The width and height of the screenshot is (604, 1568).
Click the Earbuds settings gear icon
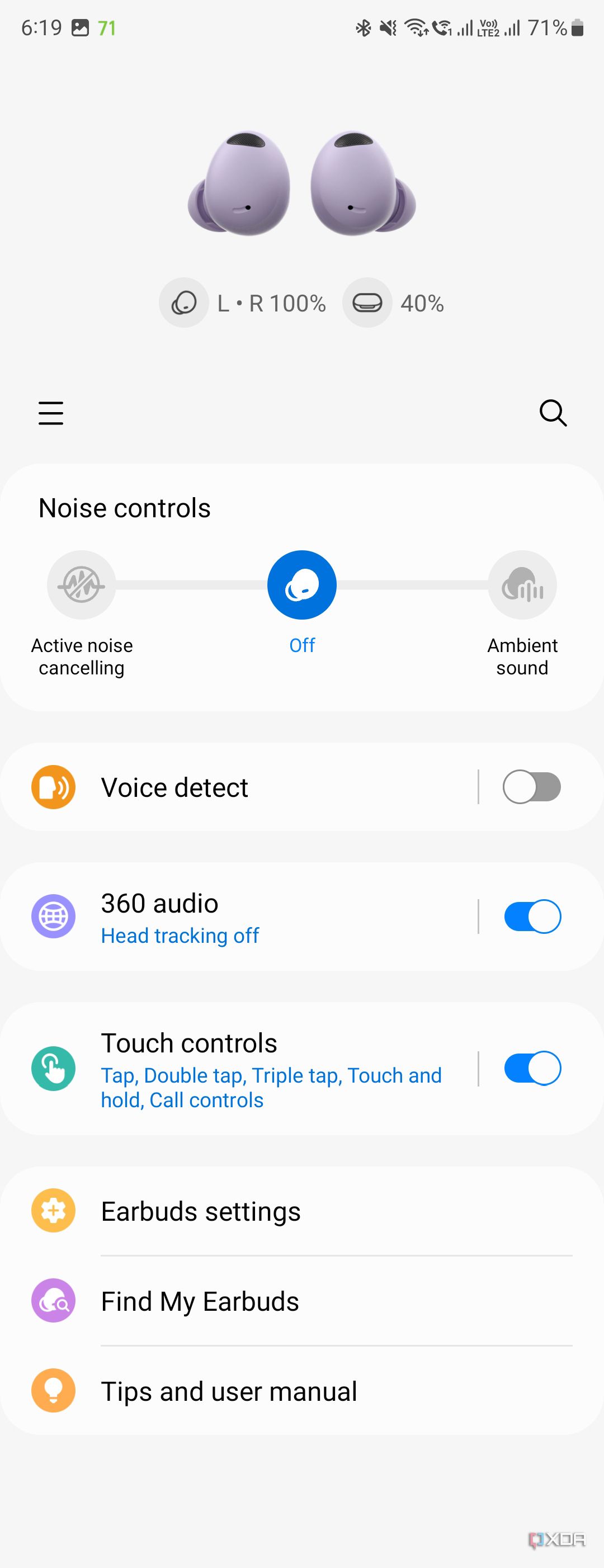tap(54, 1210)
